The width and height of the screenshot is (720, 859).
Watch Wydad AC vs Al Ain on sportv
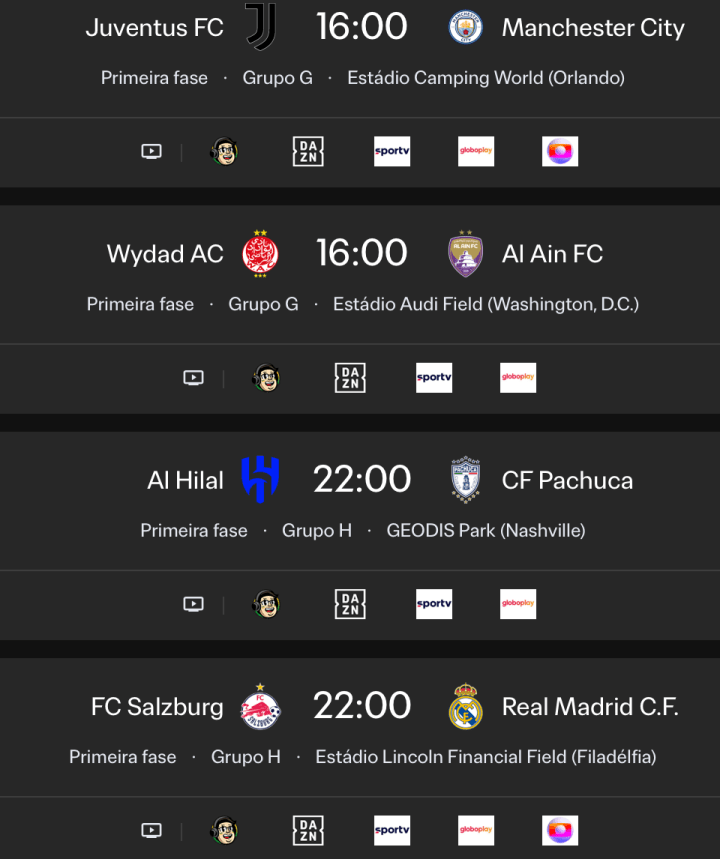click(x=434, y=378)
